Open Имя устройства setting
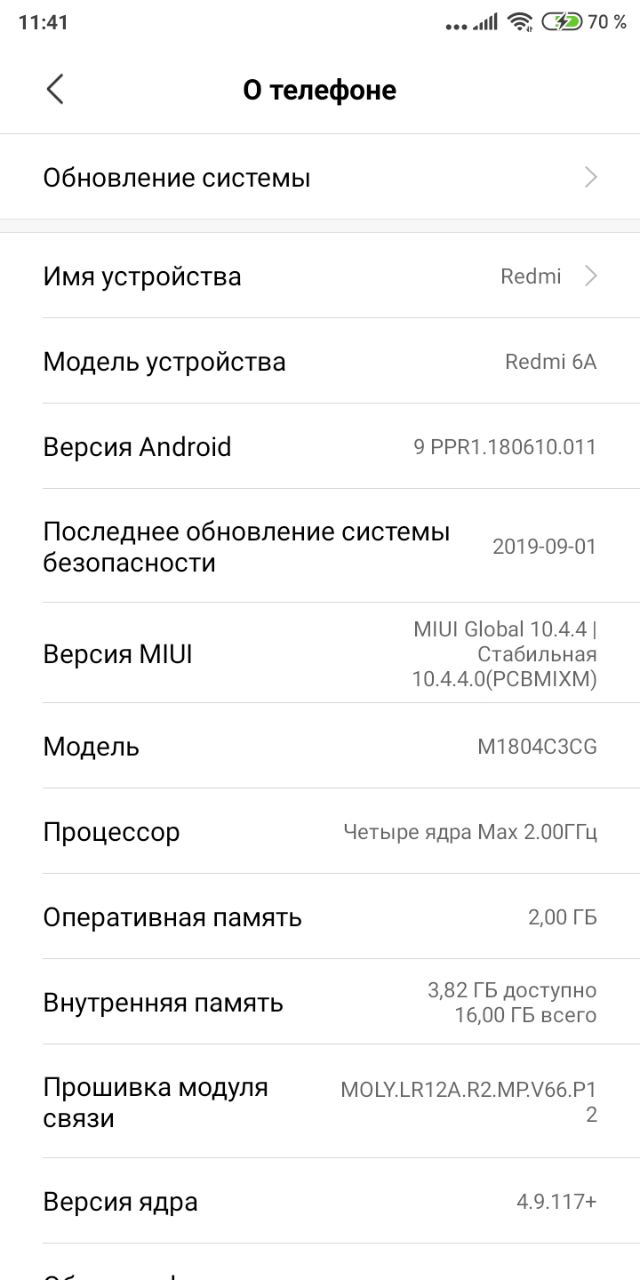640x1280 pixels. coord(320,276)
